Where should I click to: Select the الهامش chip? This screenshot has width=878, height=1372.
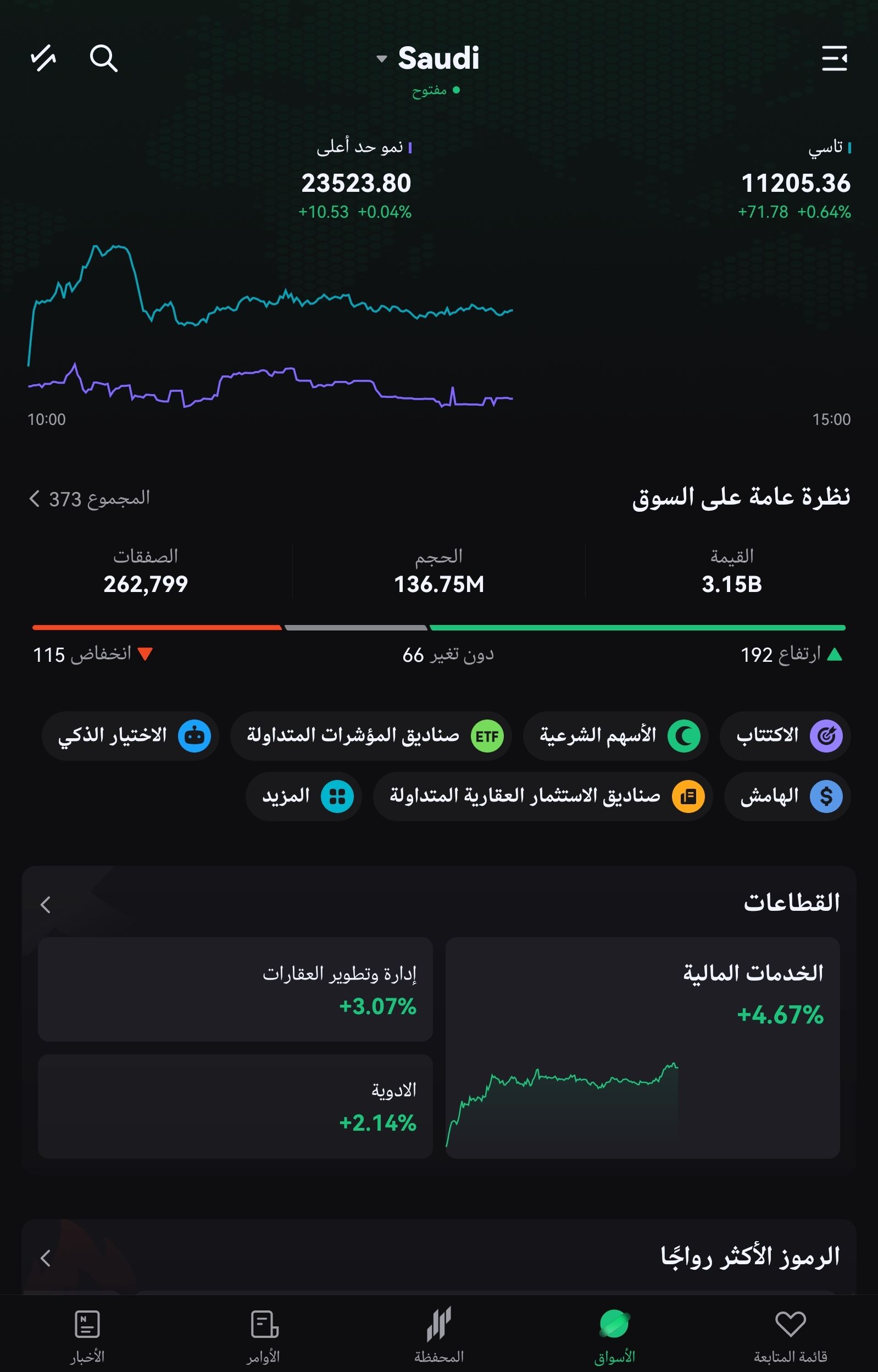(x=787, y=796)
